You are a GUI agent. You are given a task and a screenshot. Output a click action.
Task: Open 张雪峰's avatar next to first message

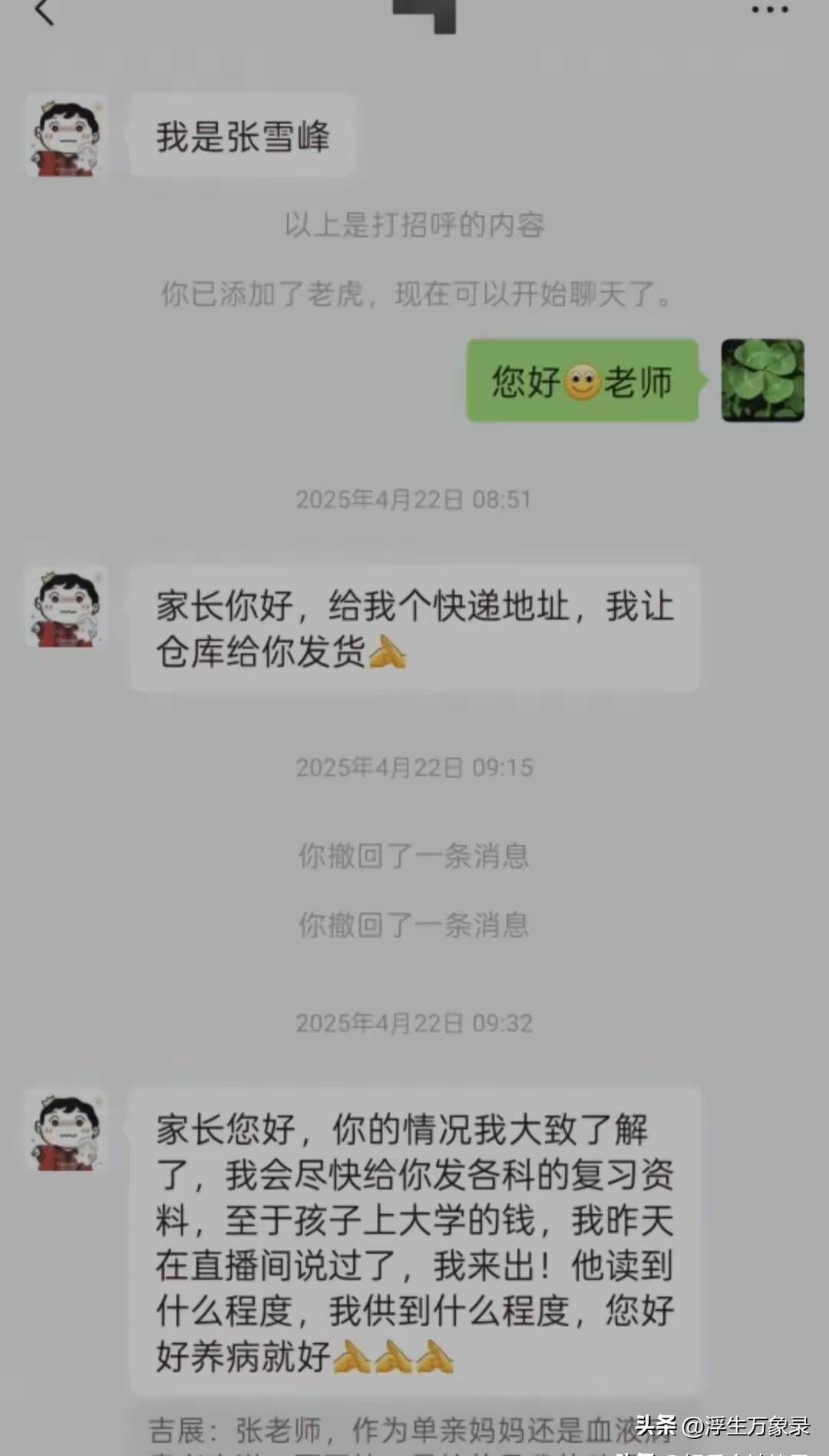(x=66, y=137)
